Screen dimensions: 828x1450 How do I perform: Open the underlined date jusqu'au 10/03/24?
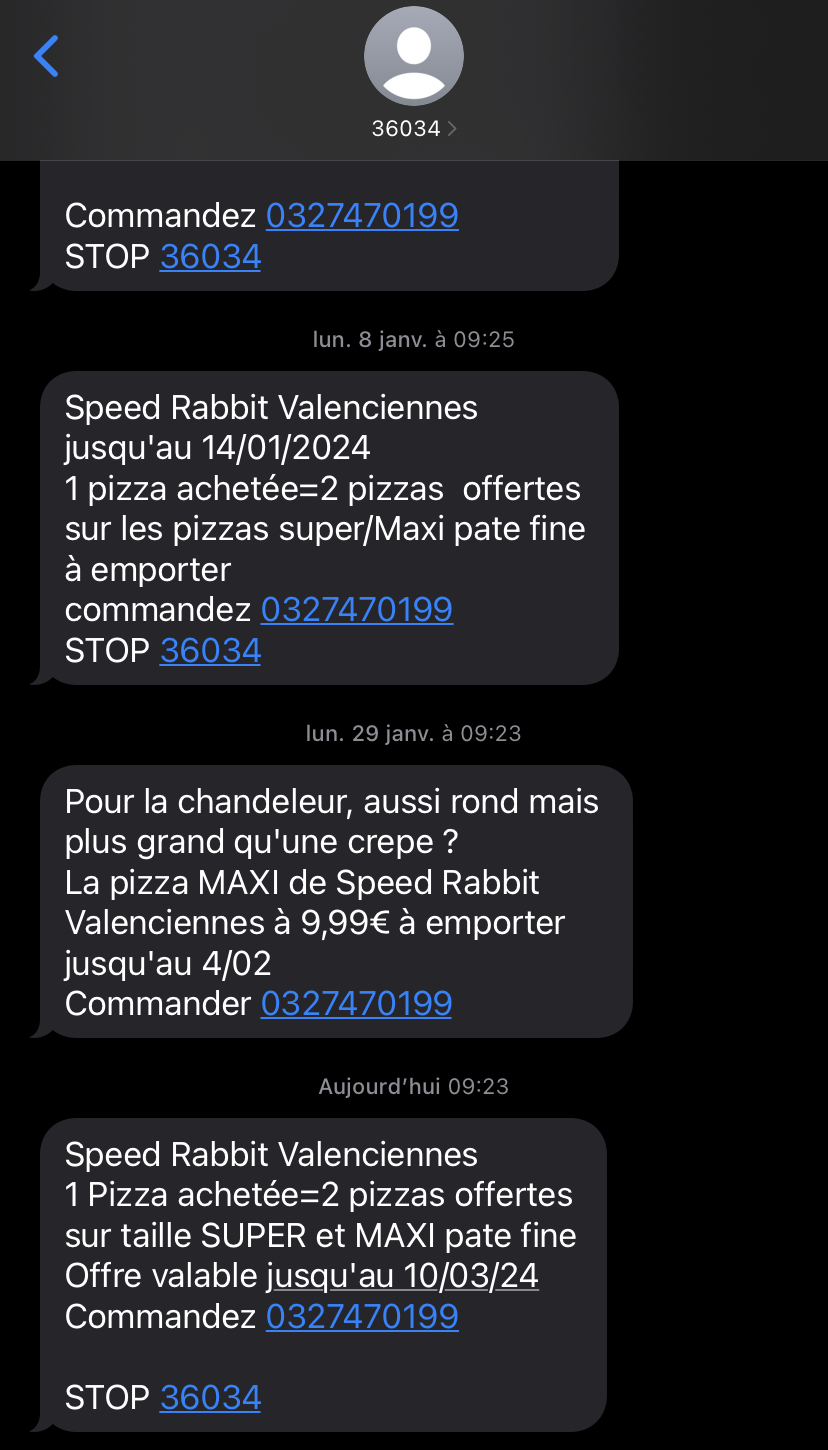pyautogui.click(x=402, y=1275)
